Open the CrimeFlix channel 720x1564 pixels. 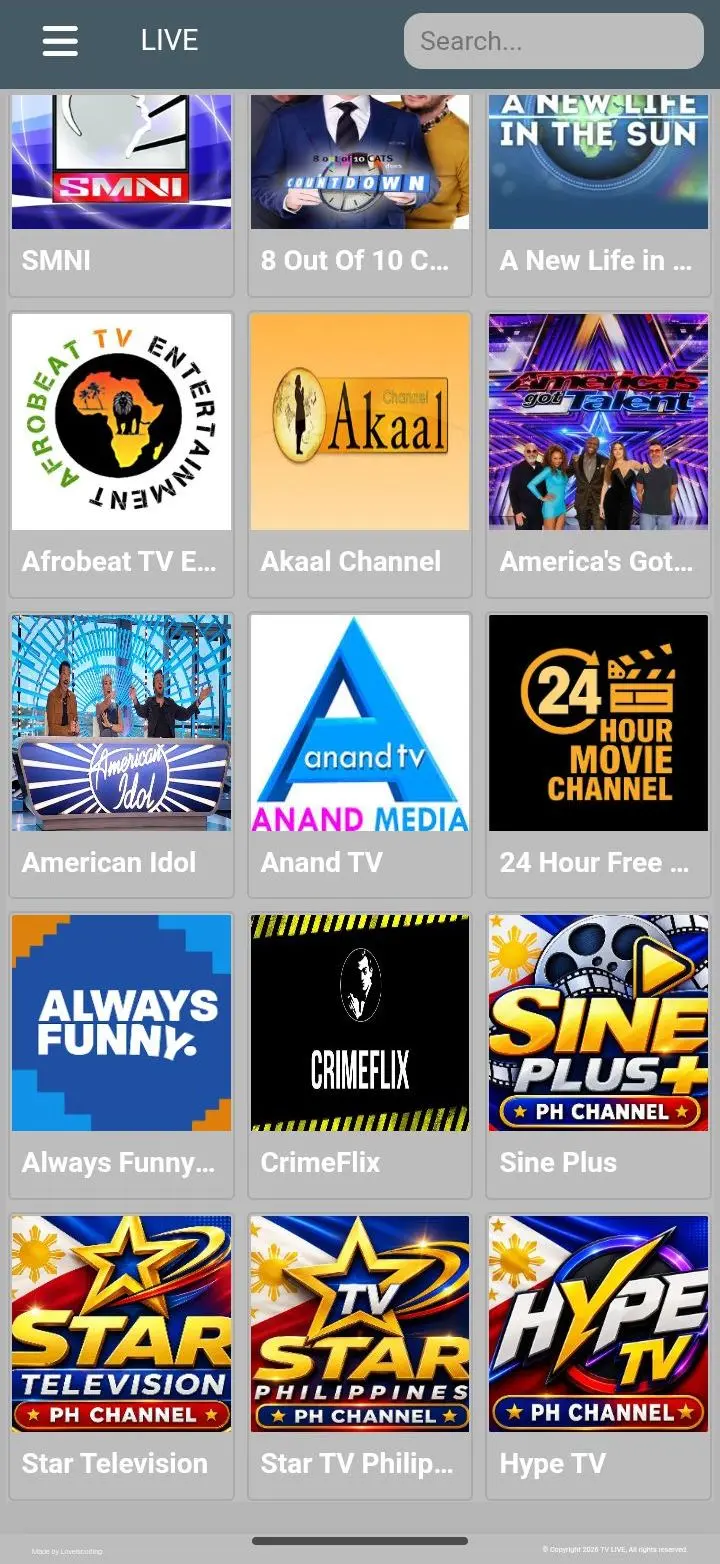pyautogui.click(x=360, y=1055)
